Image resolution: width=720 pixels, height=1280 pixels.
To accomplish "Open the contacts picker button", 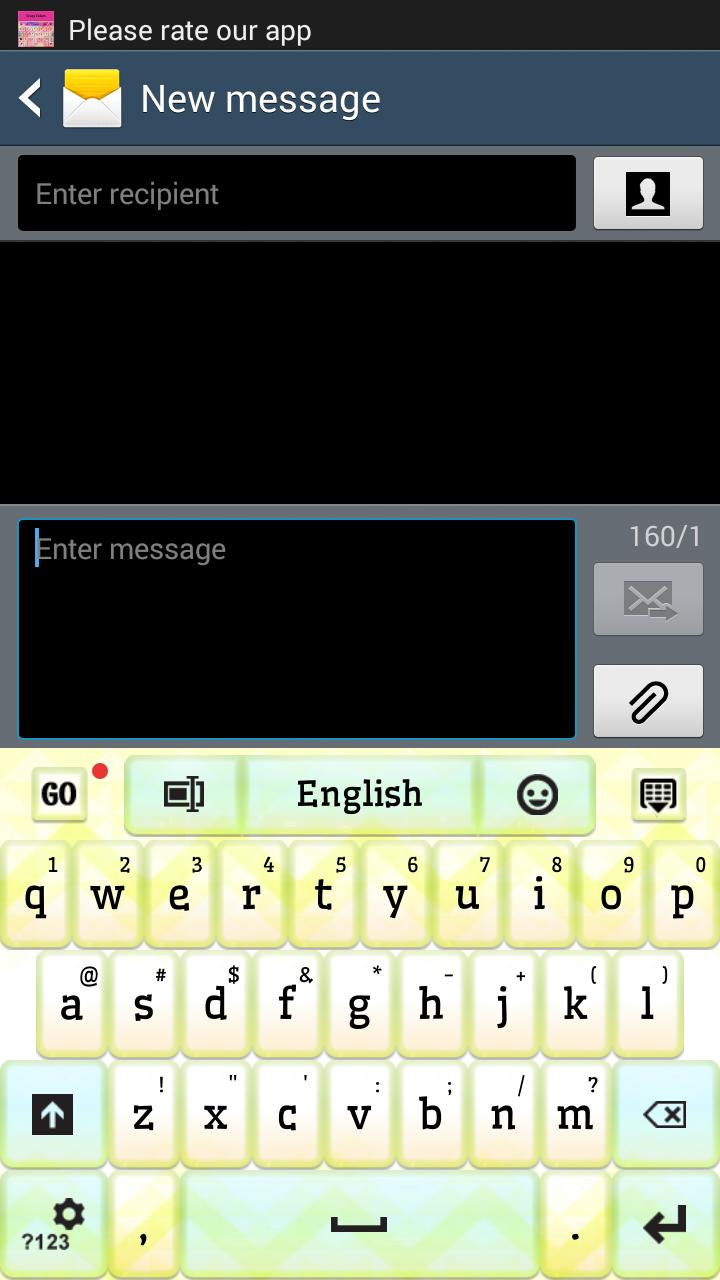I will [648, 194].
